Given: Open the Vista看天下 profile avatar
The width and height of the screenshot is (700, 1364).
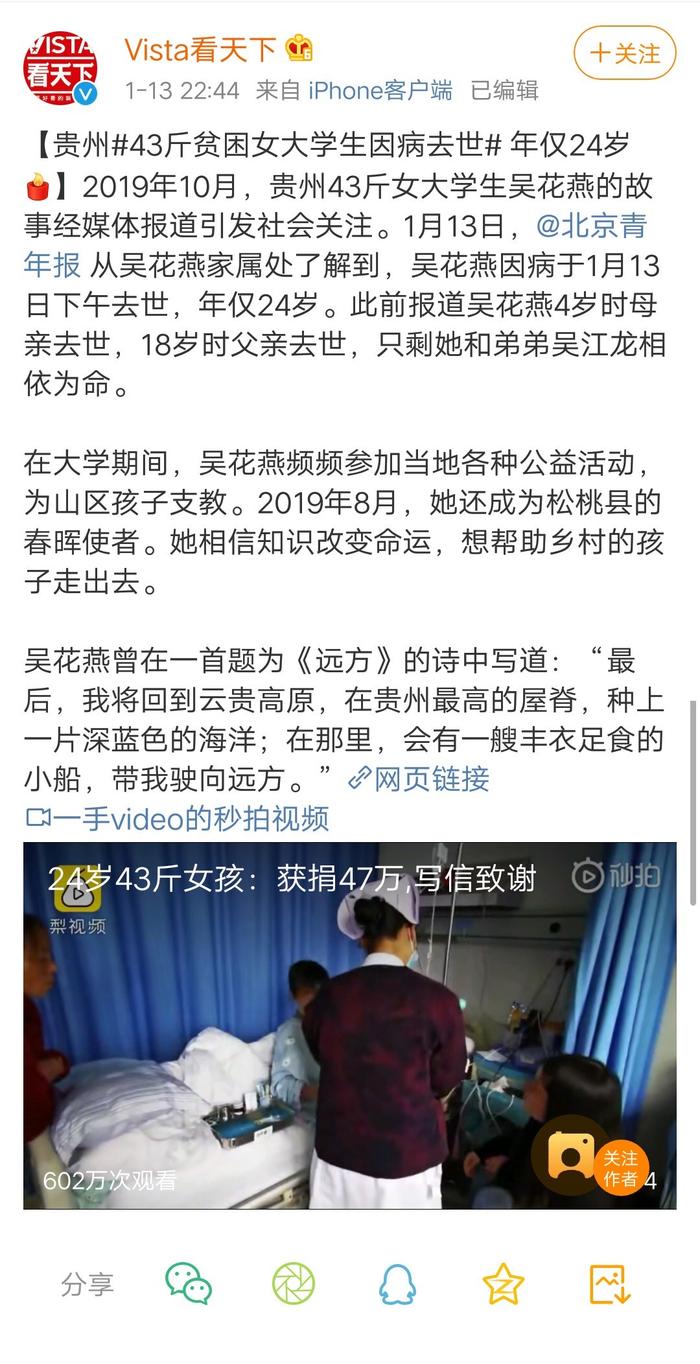Looking at the screenshot, I should (60, 67).
